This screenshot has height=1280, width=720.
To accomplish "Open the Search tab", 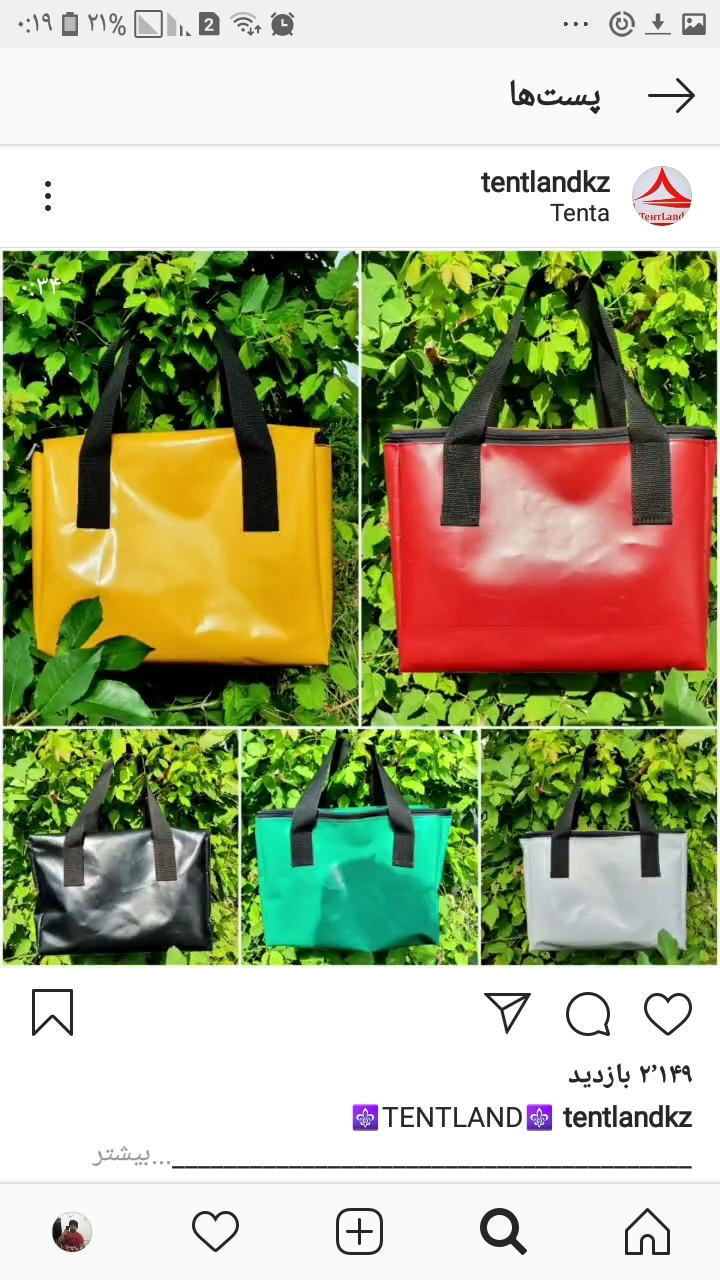I will (503, 1231).
